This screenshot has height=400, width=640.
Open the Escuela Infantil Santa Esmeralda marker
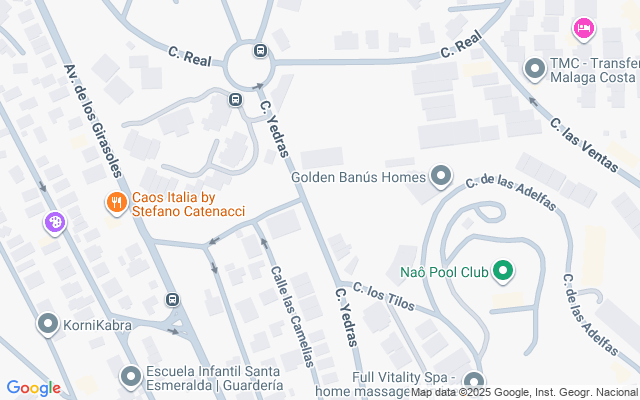pos(131,376)
